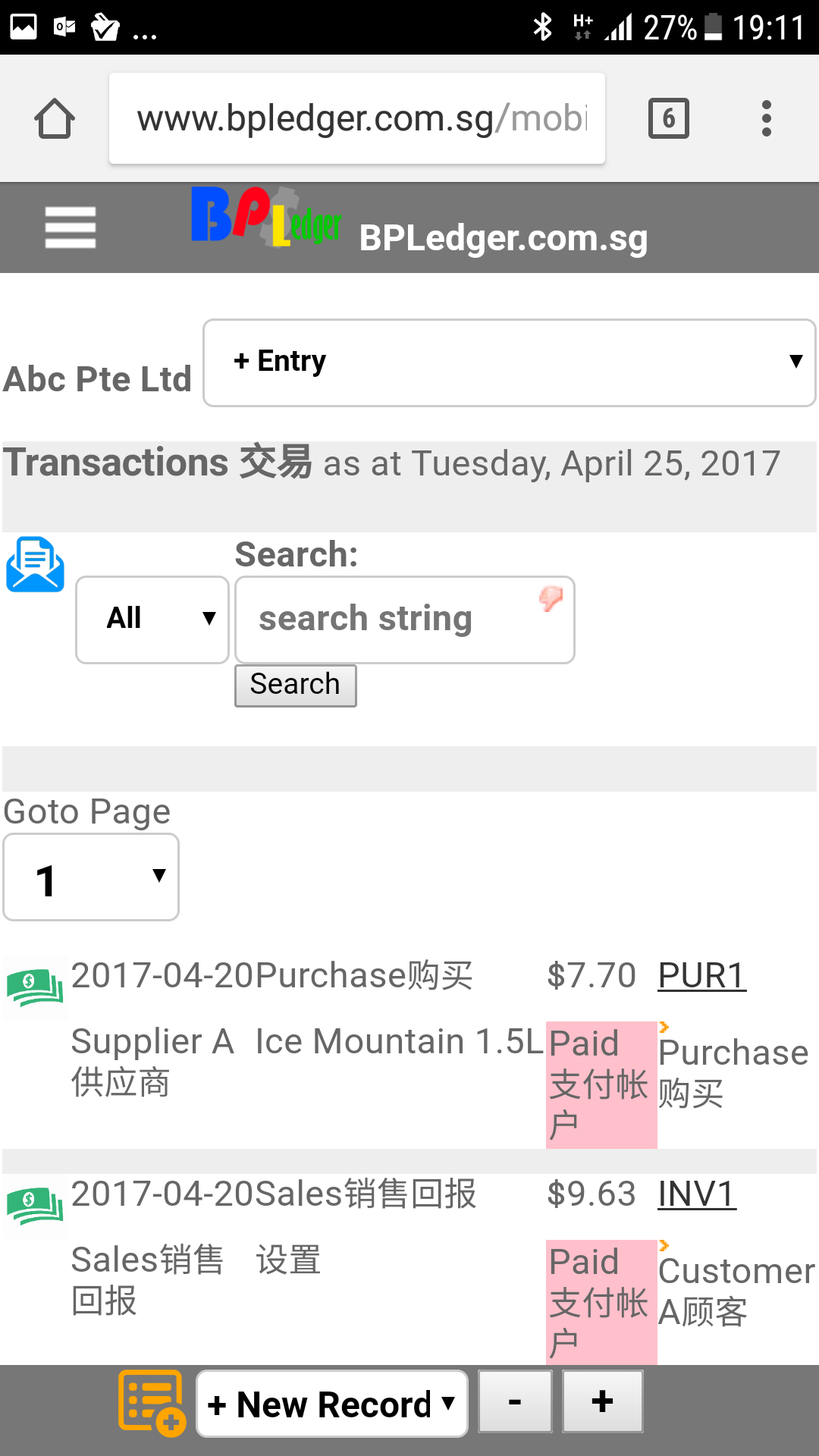Open the browser tabs switcher
Image resolution: width=819 pixels, height=1456 pixels.
[668, 119]
